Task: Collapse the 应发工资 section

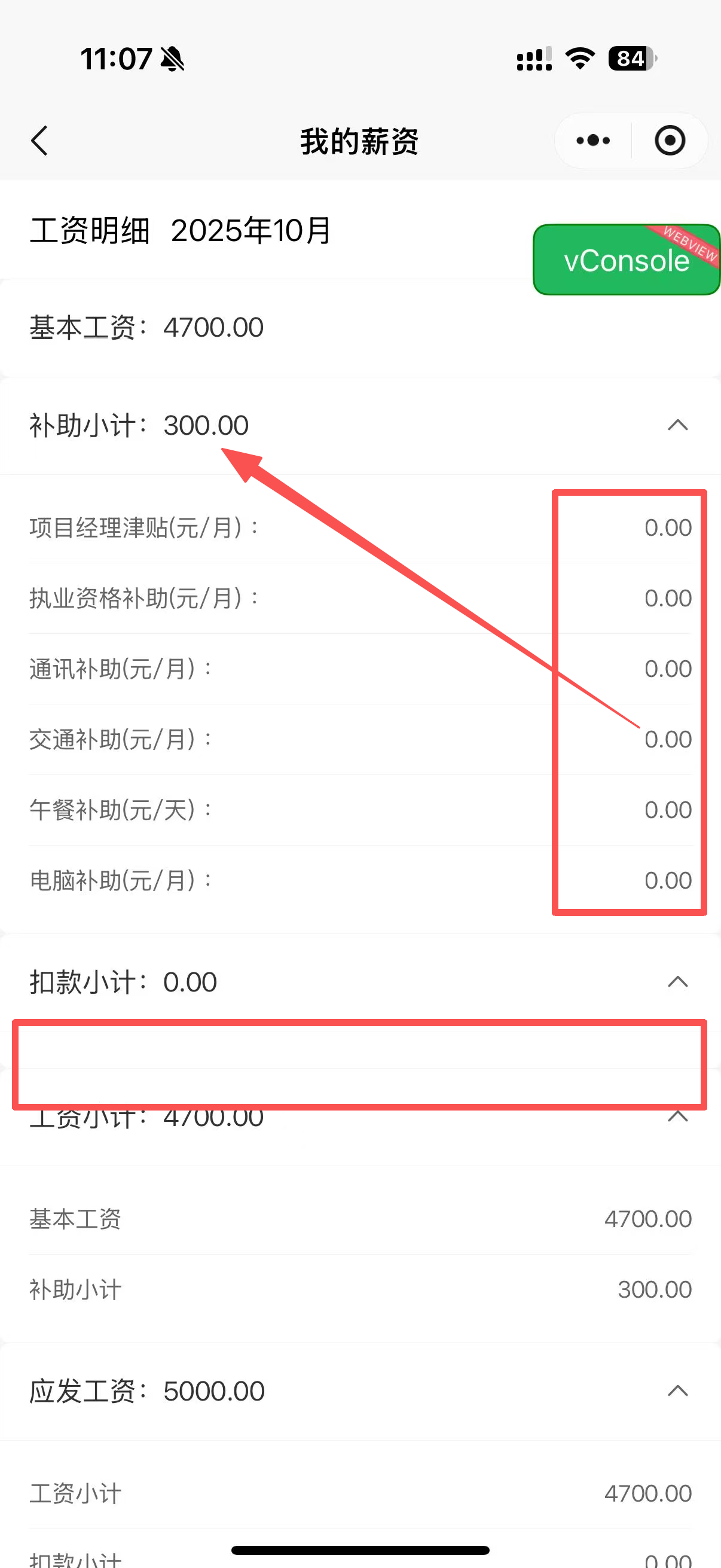Action: pos(677,1391)
